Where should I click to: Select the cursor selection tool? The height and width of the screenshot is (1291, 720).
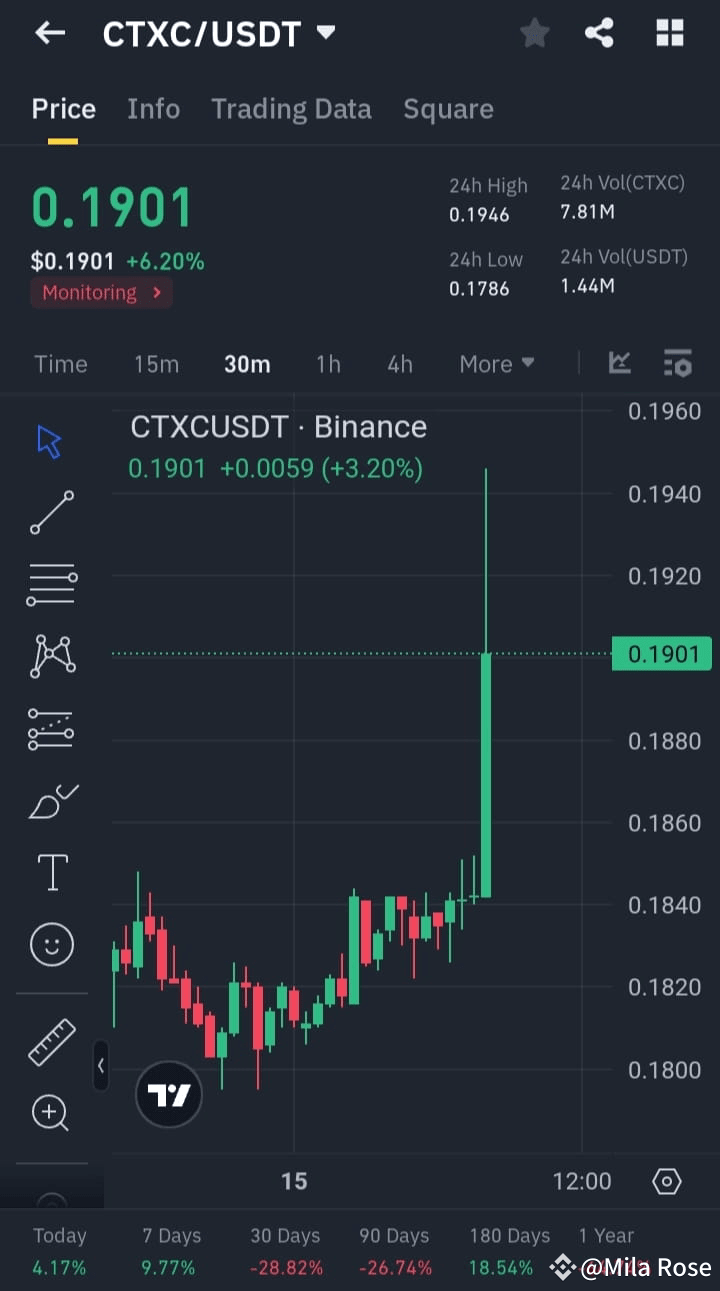click(50, 440)
